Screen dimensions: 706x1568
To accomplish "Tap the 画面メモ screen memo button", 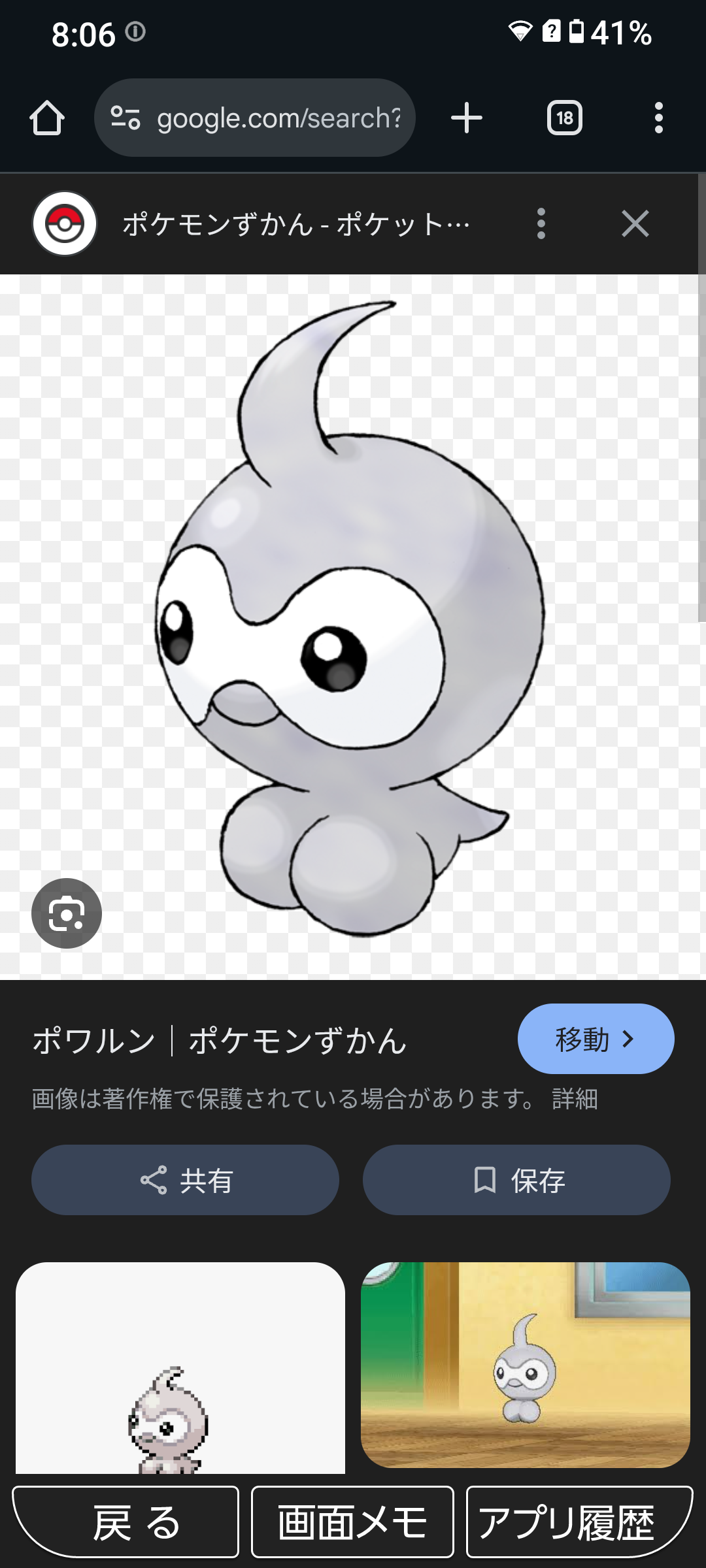I will tap(352, 1522).
